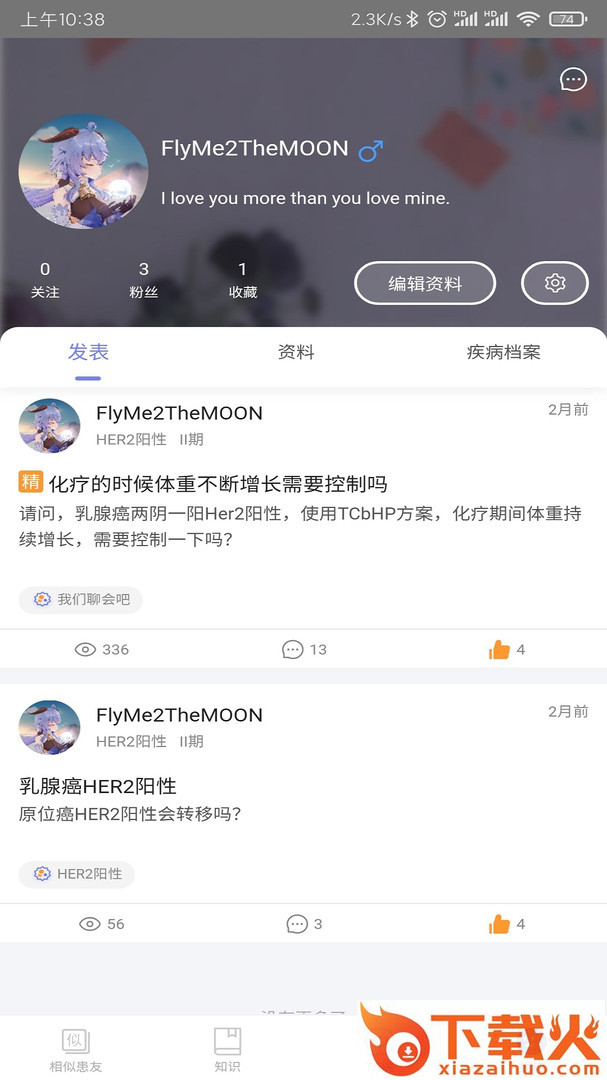Viewport: 607px width, 1080px height.
Task: Open comments on the 乳腺癌HER2阳性 post
Action: [x=304, y=924]
